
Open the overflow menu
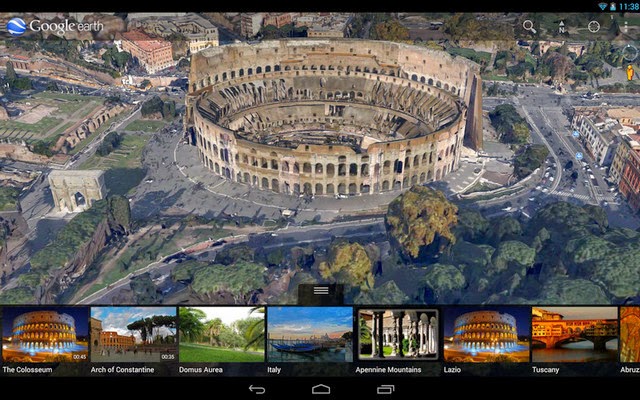(628, 26)
